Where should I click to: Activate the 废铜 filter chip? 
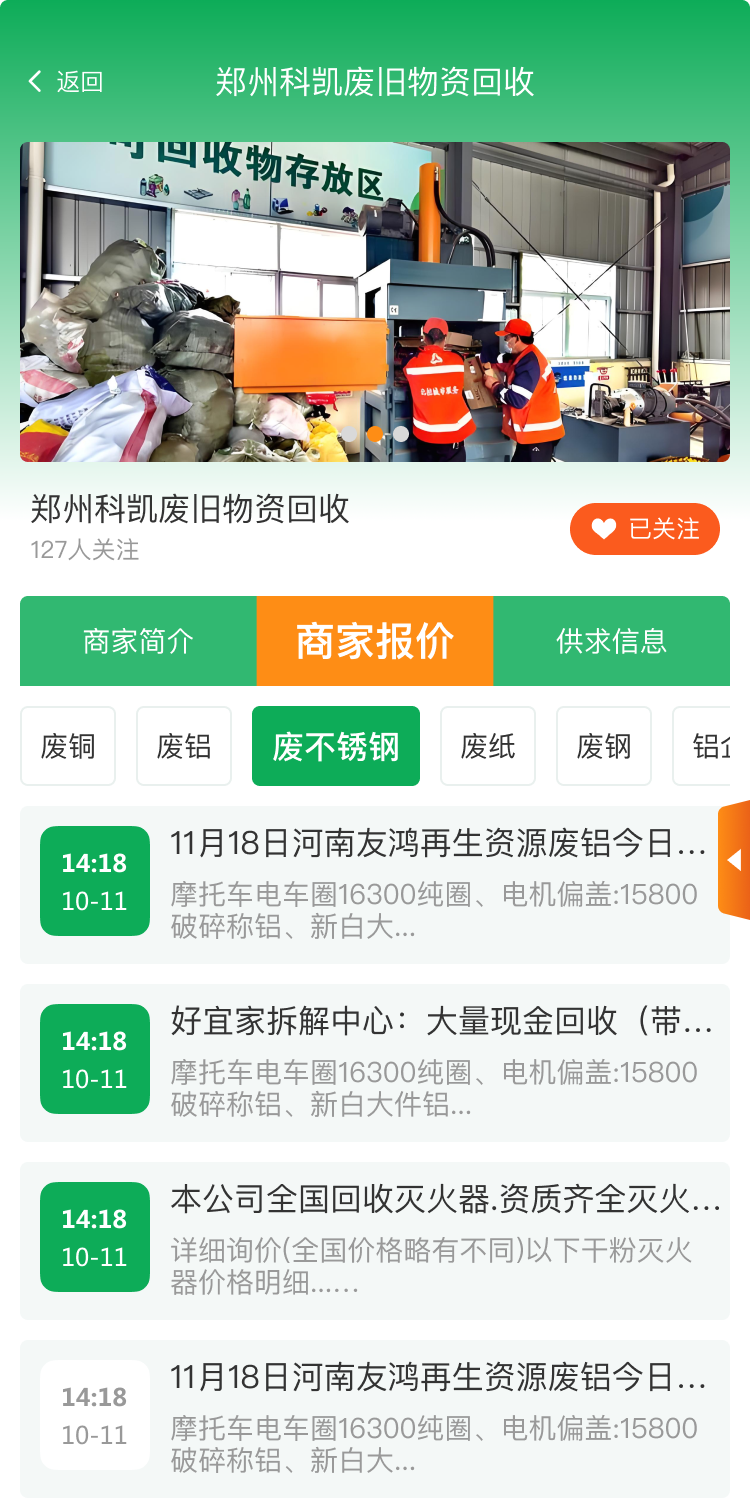click(67, 745)
